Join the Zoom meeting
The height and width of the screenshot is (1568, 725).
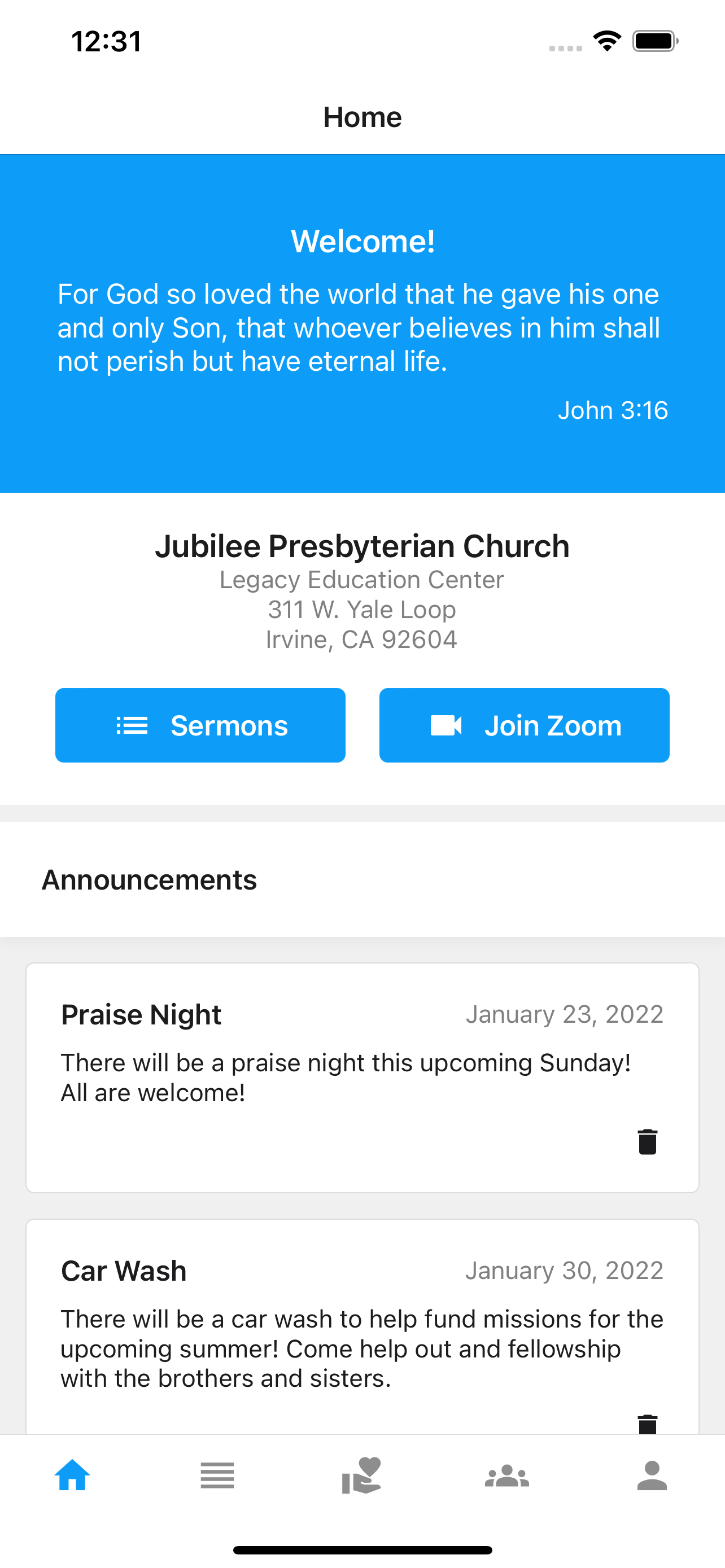pos(524,725)
